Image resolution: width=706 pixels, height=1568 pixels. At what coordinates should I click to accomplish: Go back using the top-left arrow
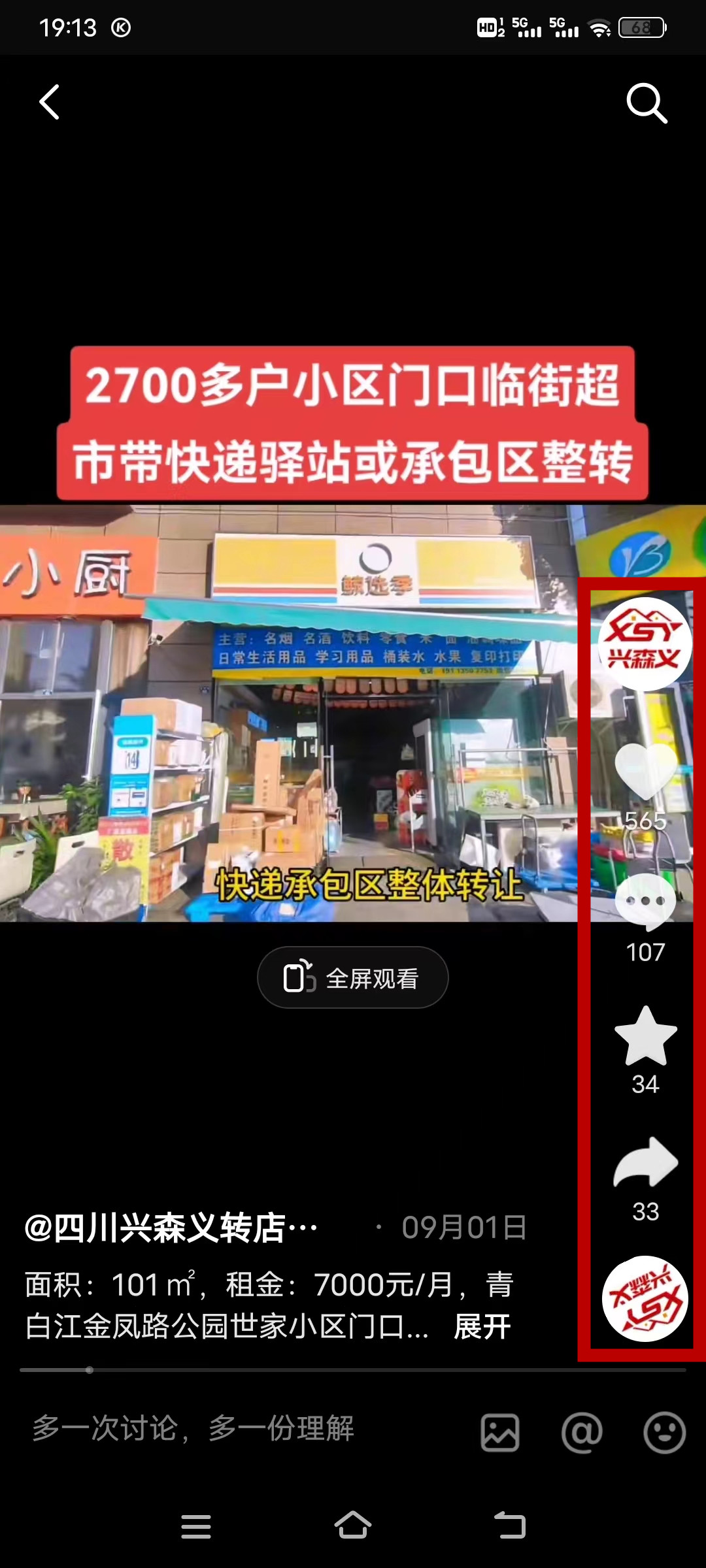tap(50, 102)
